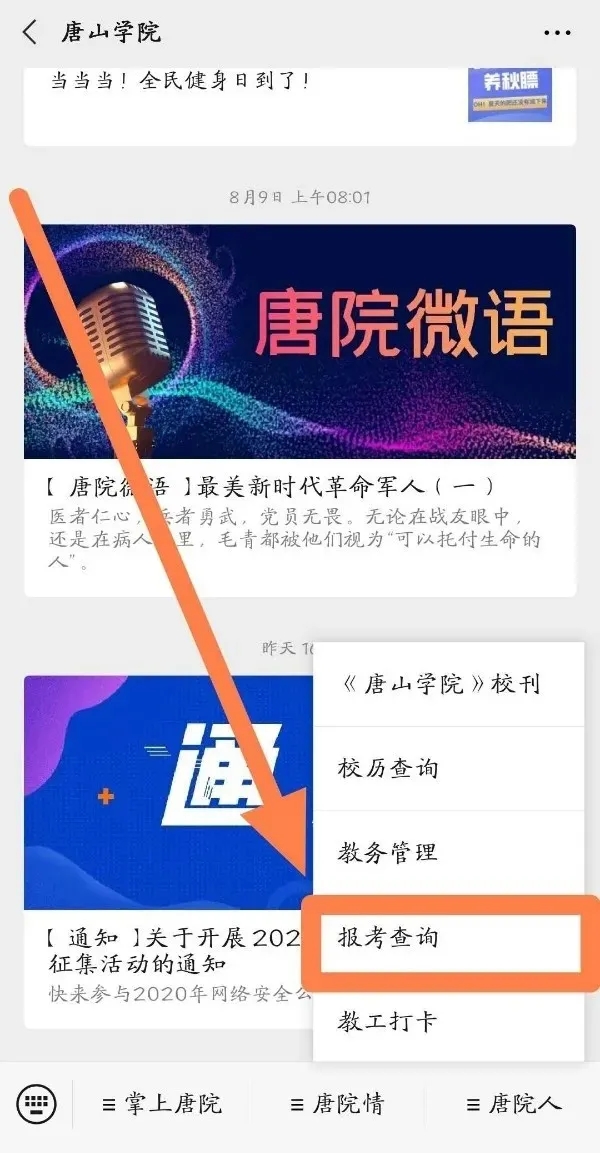Go back from 唐山学院 page
600x1153 pixels.
30,32
